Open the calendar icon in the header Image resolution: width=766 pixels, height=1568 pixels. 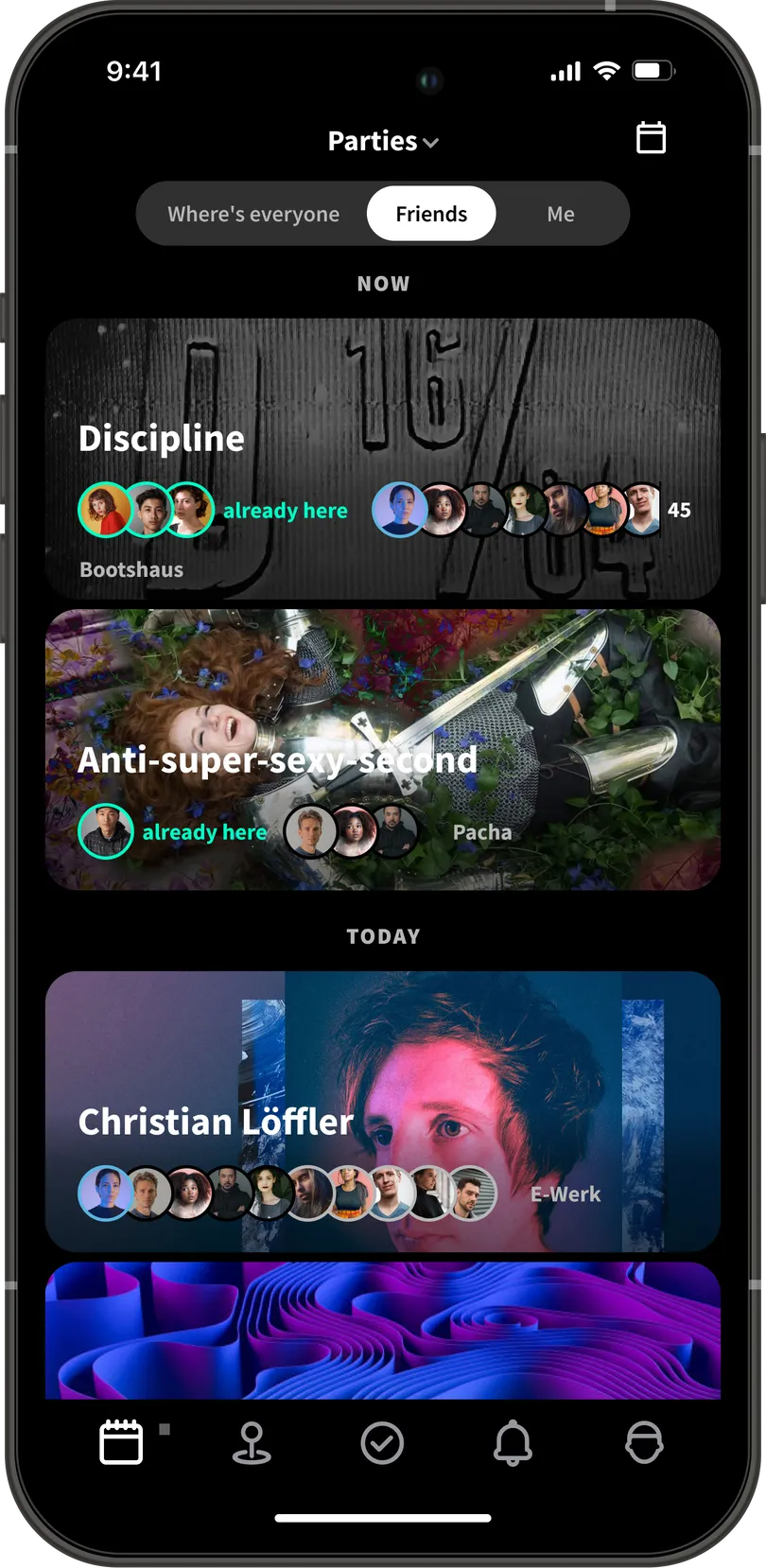coord(651,138)
